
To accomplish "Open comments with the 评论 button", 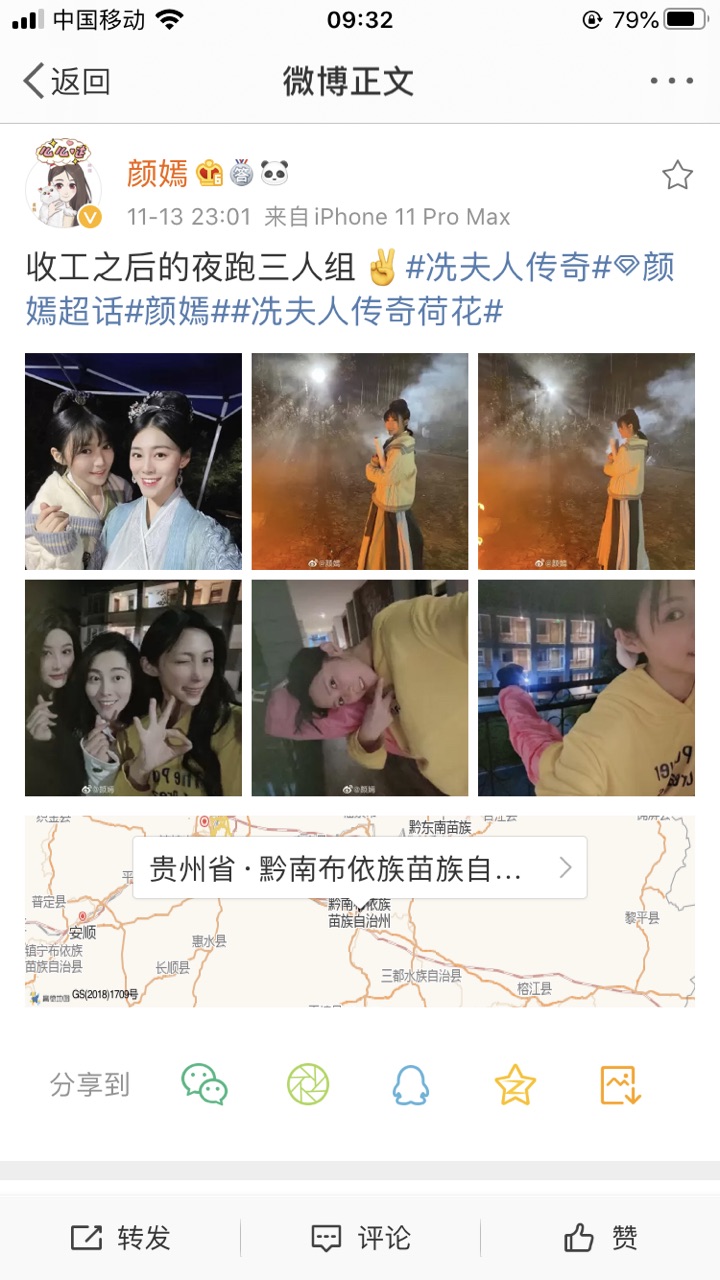I will (x=360, y=1238).
